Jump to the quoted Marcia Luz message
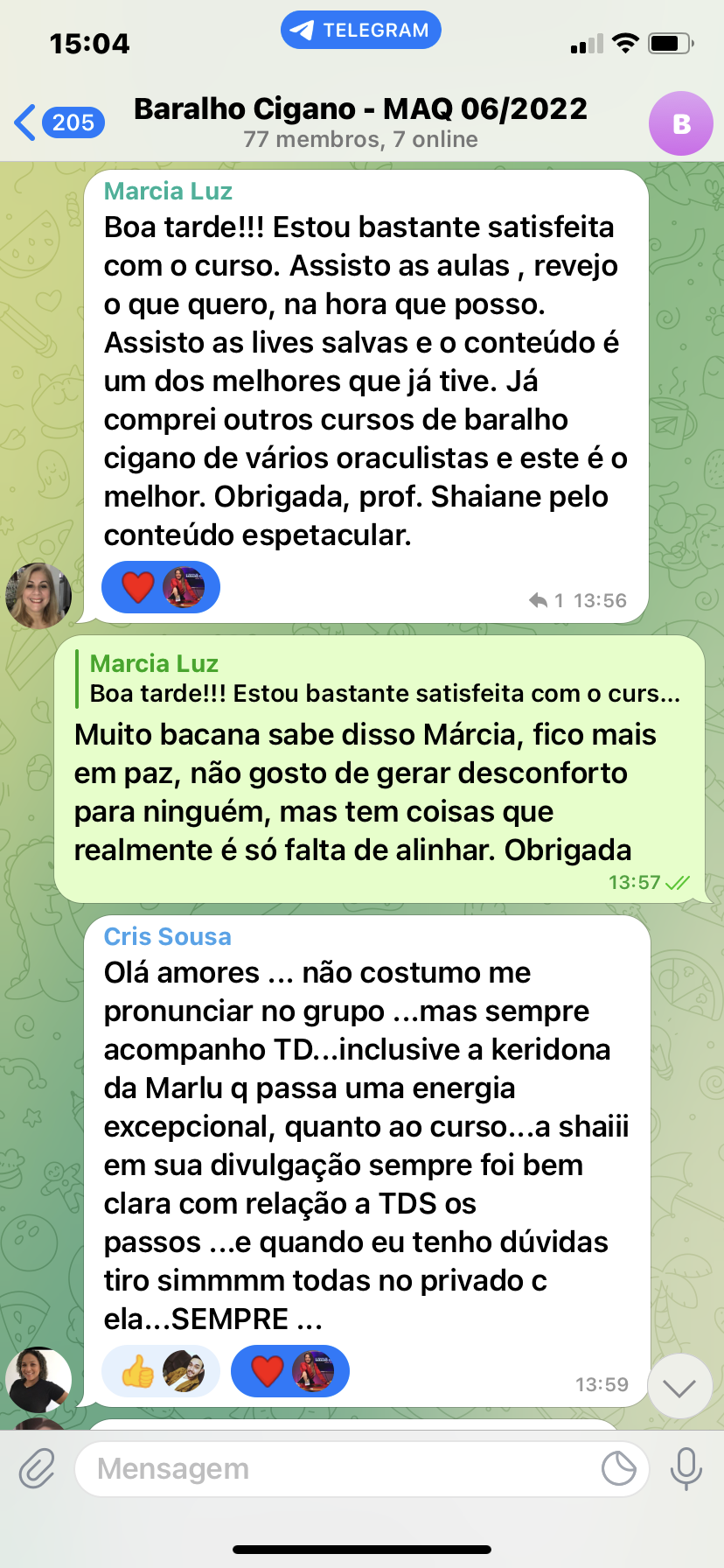Screen dimensions: 724x1568 383,679
